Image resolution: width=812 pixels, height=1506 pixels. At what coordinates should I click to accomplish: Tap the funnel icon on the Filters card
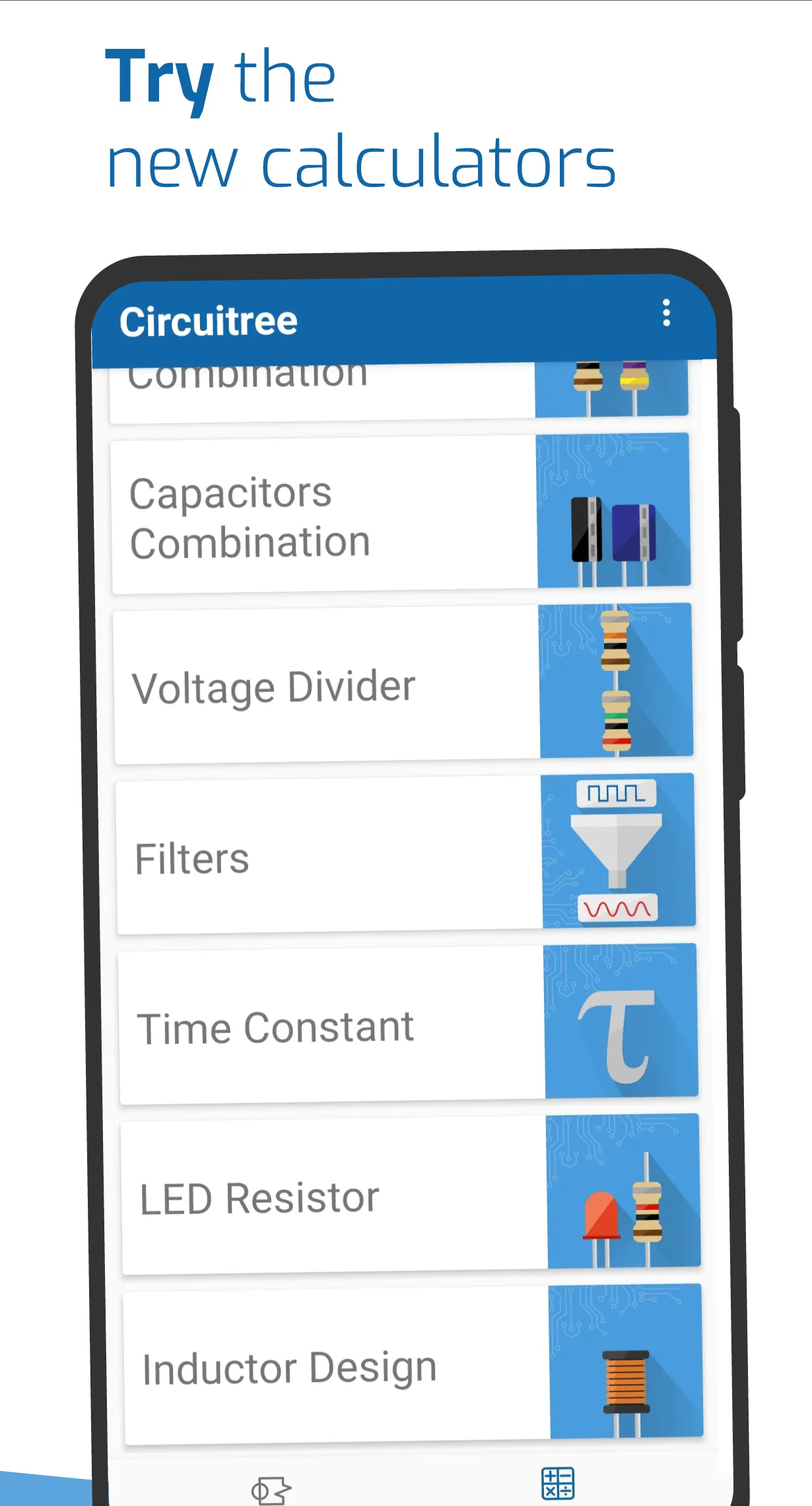[x=617, y=852]
